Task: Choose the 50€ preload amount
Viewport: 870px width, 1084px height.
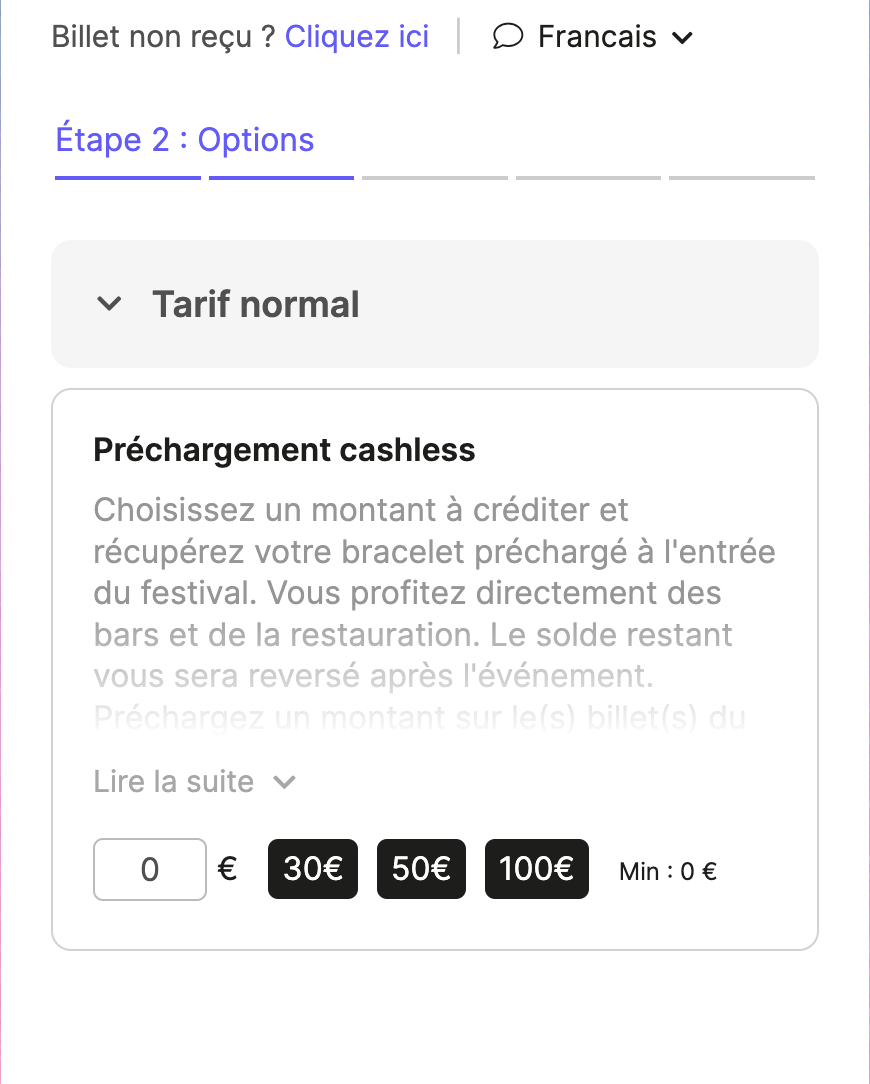Action: click(x=421, y=869)
